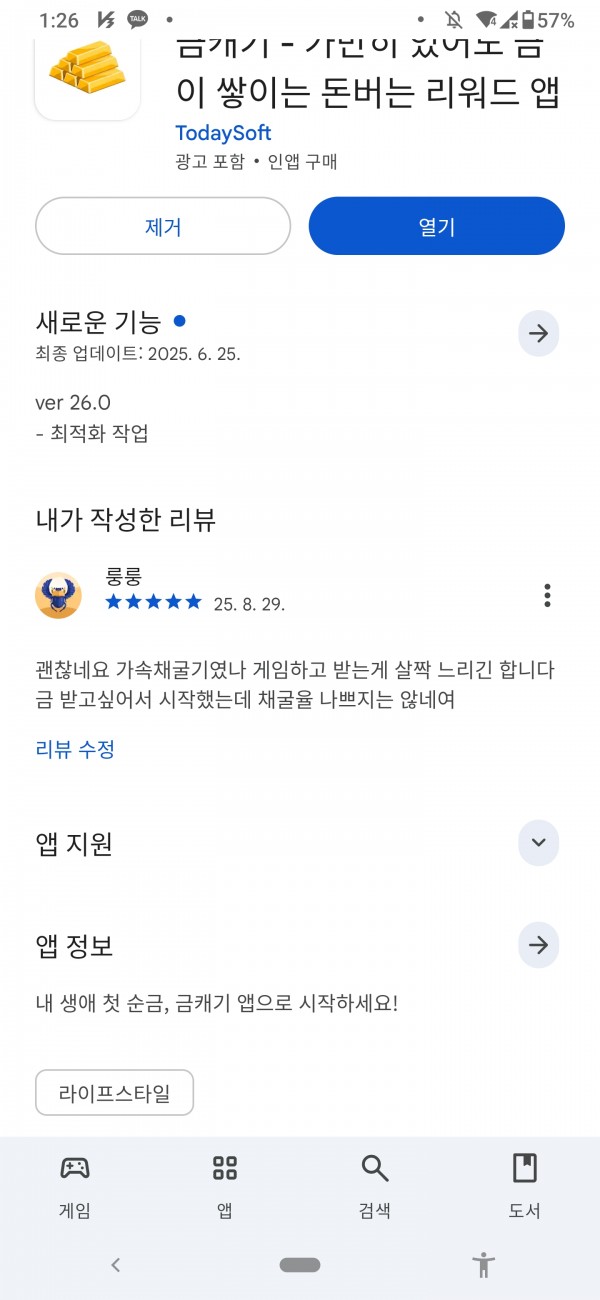This screenshot has height=1300, width=600.
Task: Open the 새로운 기능 arrow
Action: click(538, 333)
